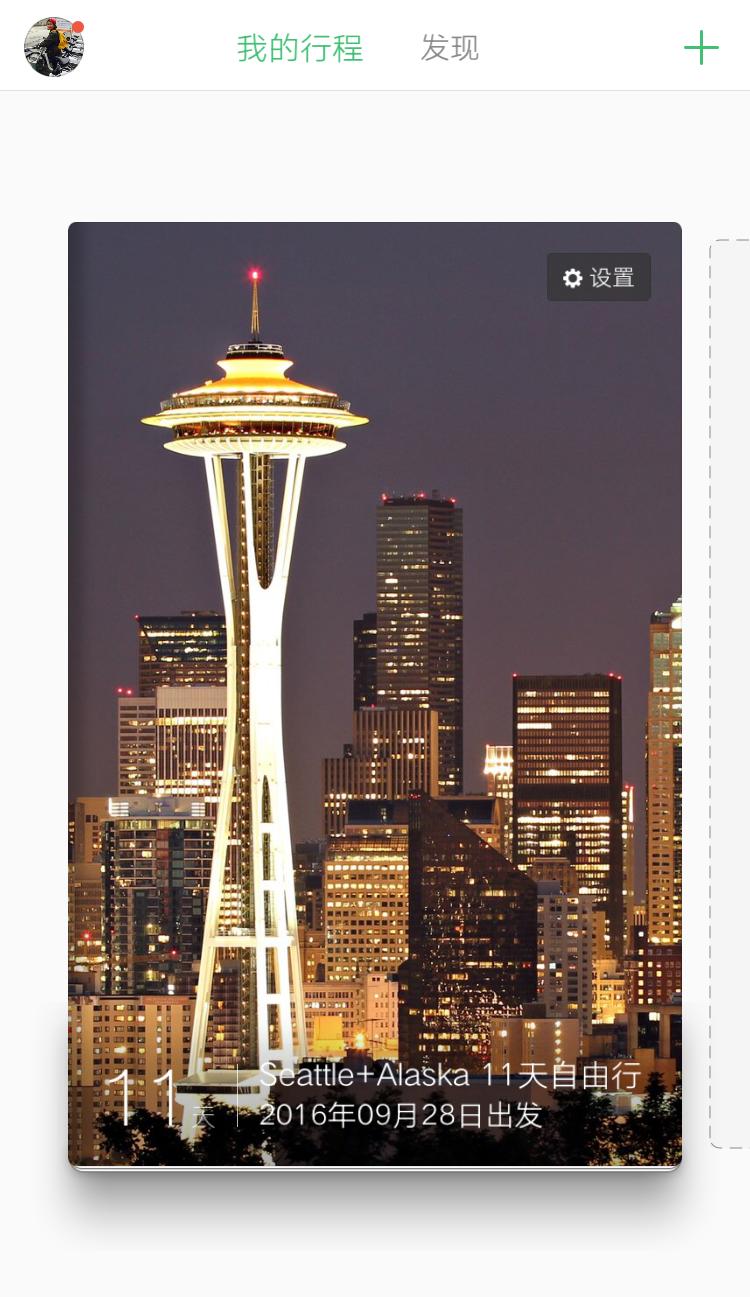Switch to the 我的行程 tab
The height and width of the screenshot is (1297, 750).
[300, 48]
